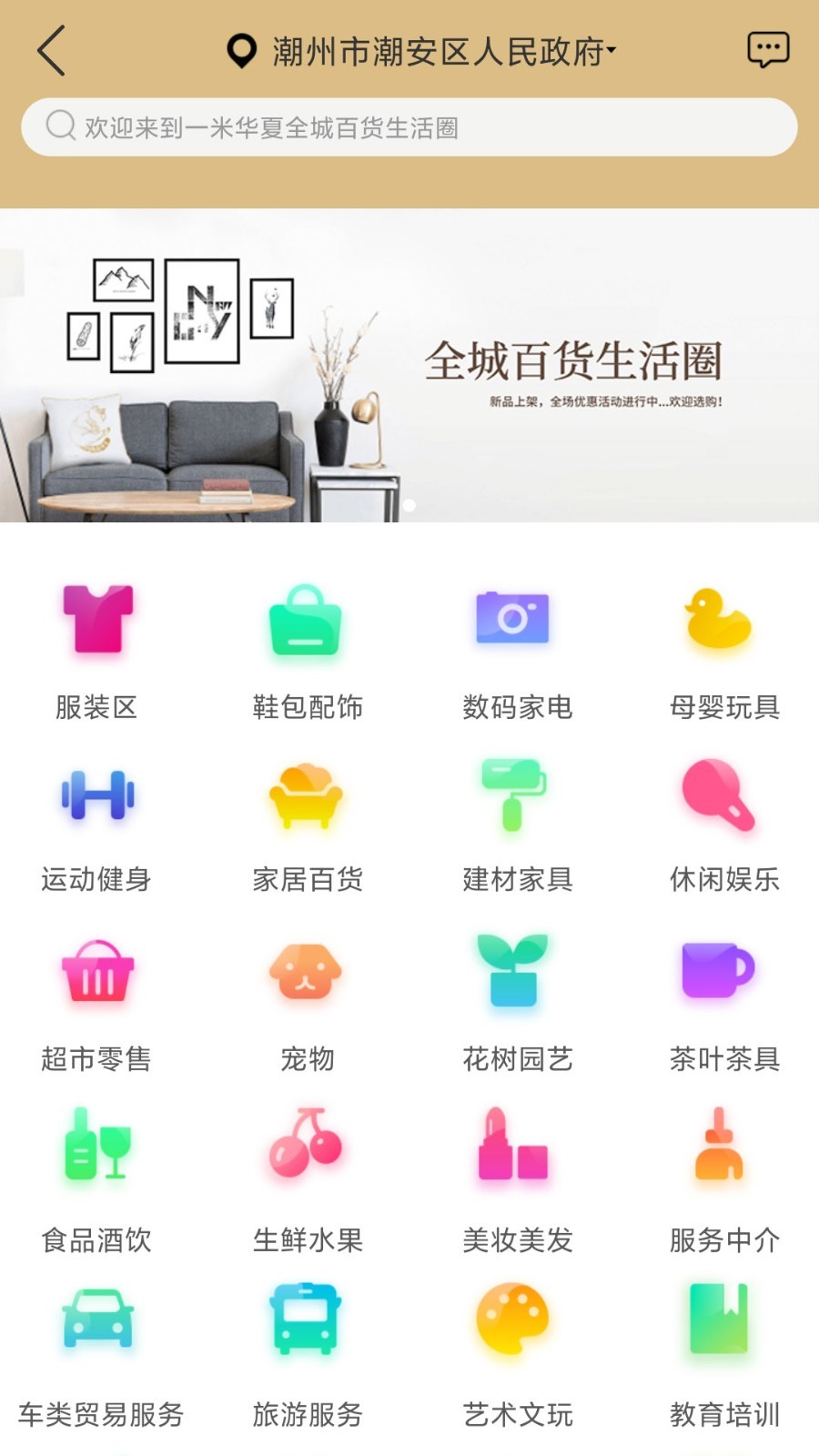The height and width of the screenshot is (1456, 819).
Task: Change location 潮州市潮安区人民政府
Action: (423, 52)
